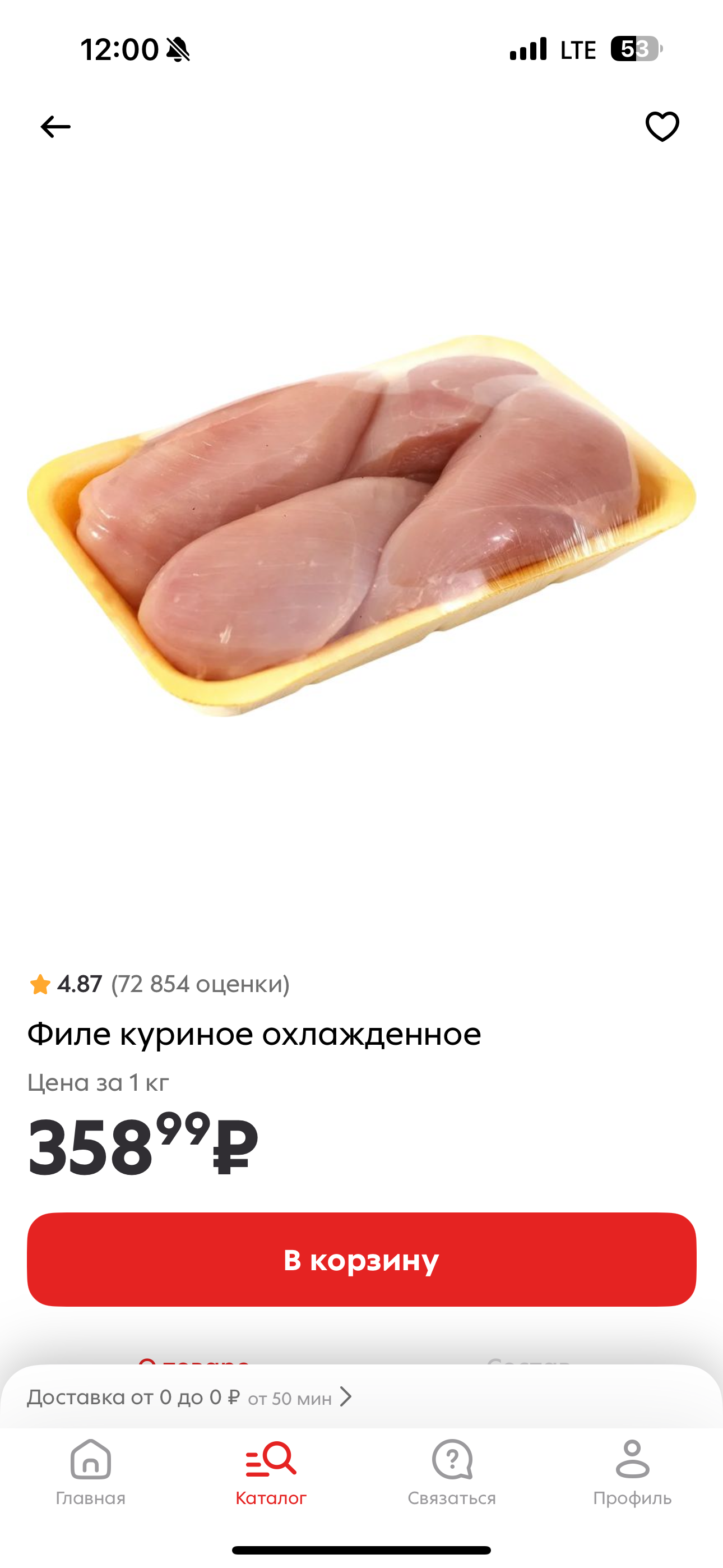Open the Каталог tab

271,1472
